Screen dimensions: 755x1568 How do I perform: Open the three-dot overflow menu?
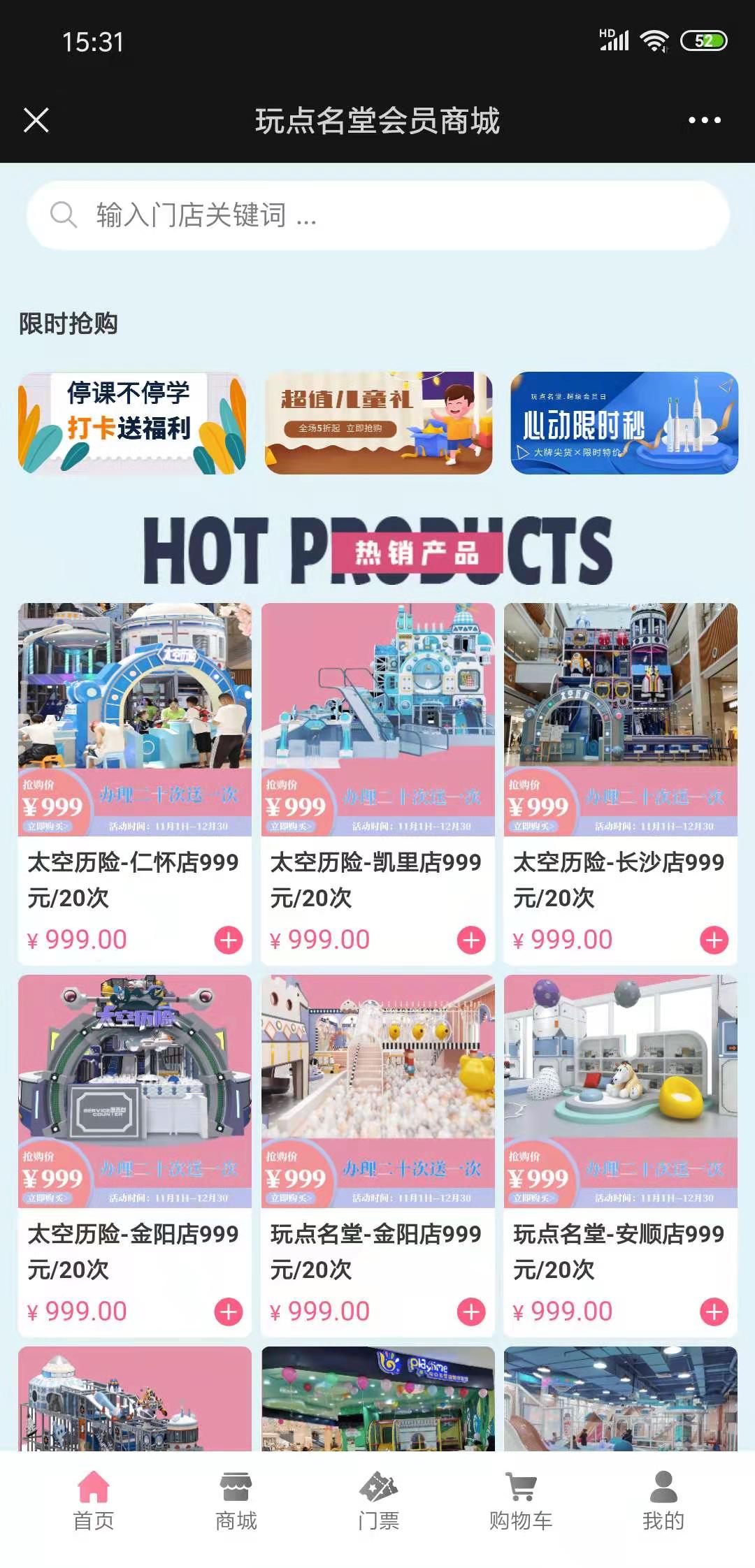coord(704,120)
